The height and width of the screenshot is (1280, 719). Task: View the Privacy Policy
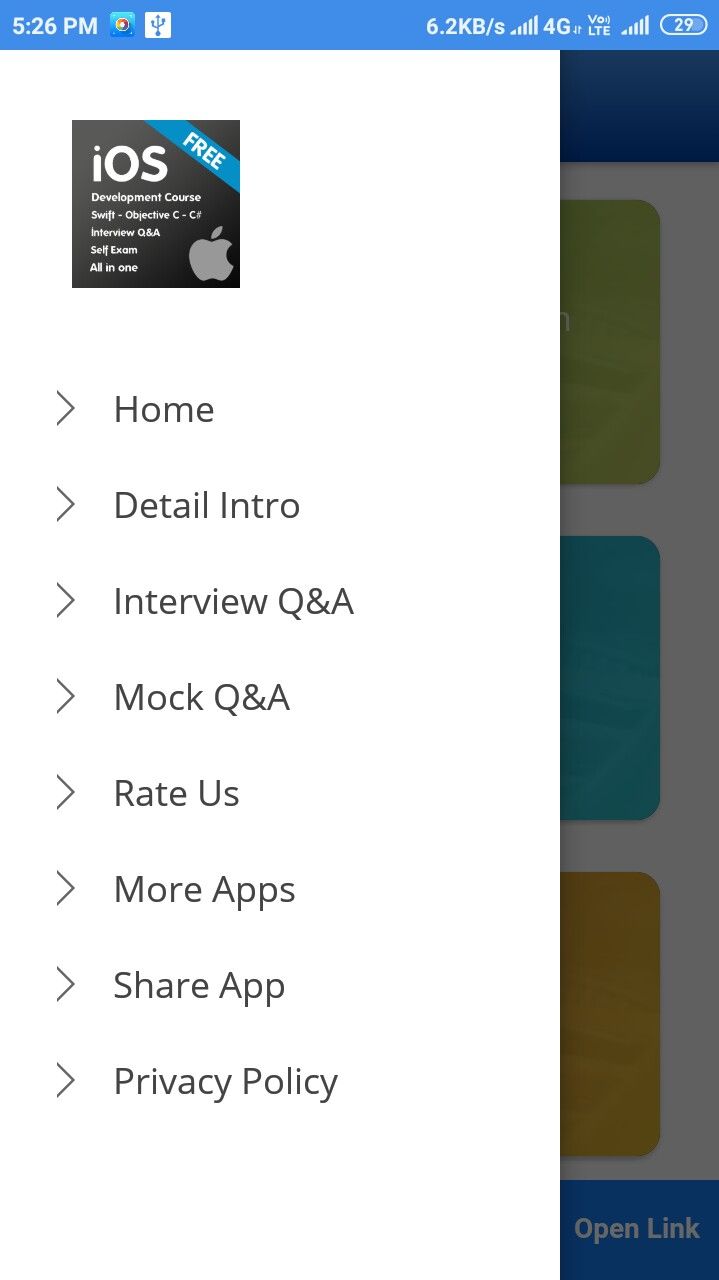pyautogui.click(x=225, y=1081)
